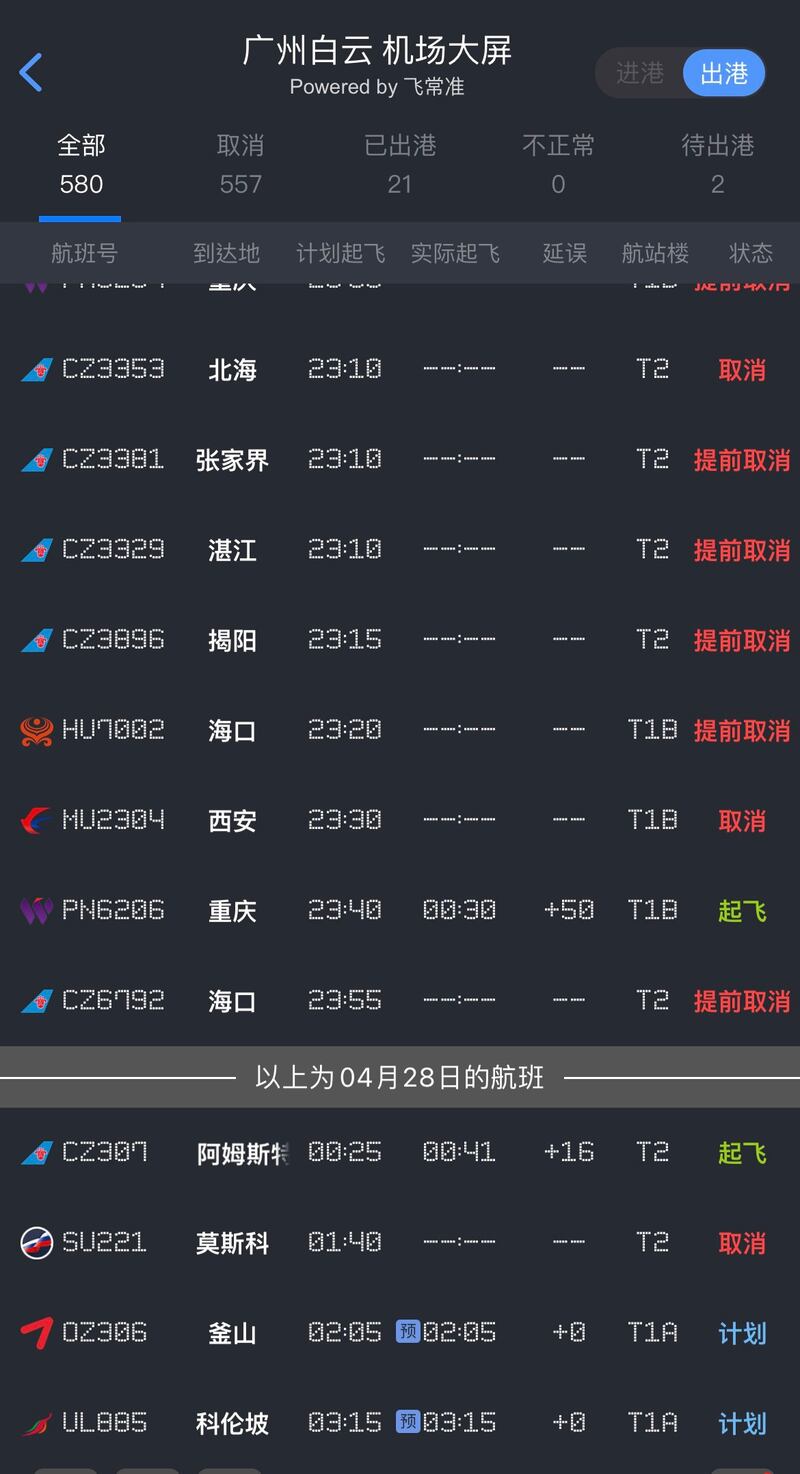Screen dimensions: 800x1474
Task: View the 不正常 flights tab
Action: coord(558,164)
